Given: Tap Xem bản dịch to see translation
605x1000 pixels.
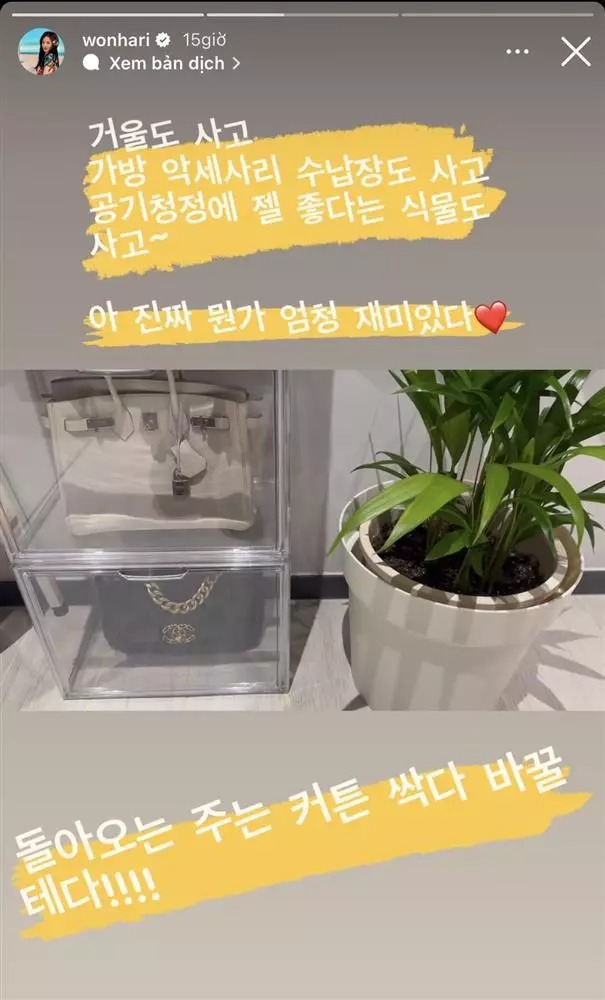Looking at the screenshot, I should [162, 62].
